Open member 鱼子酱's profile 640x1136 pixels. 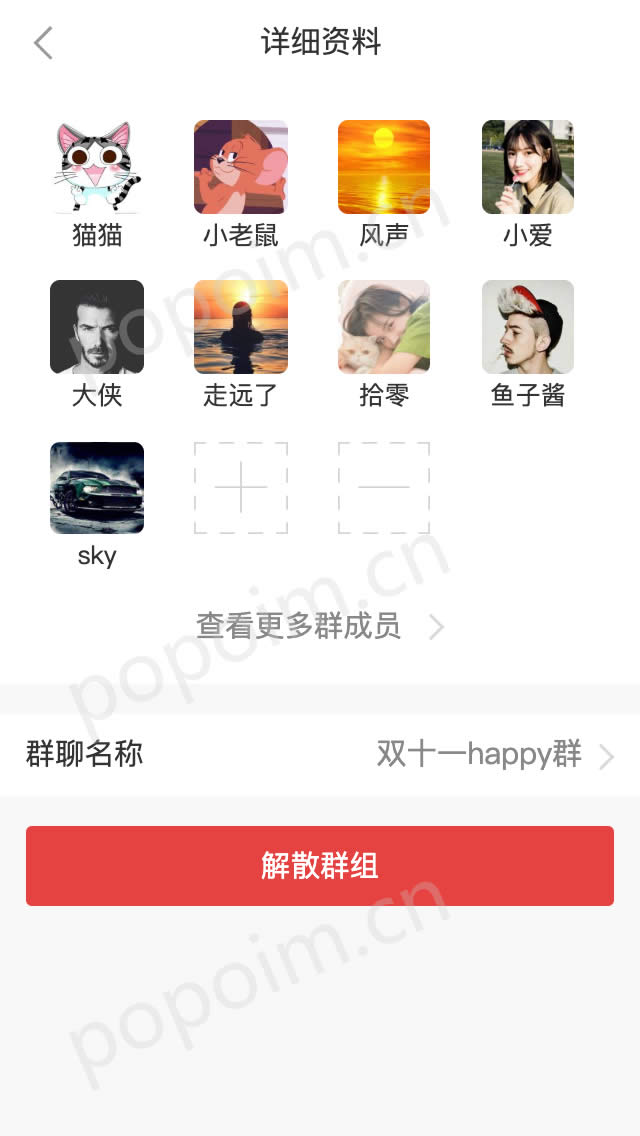[528, 327]
